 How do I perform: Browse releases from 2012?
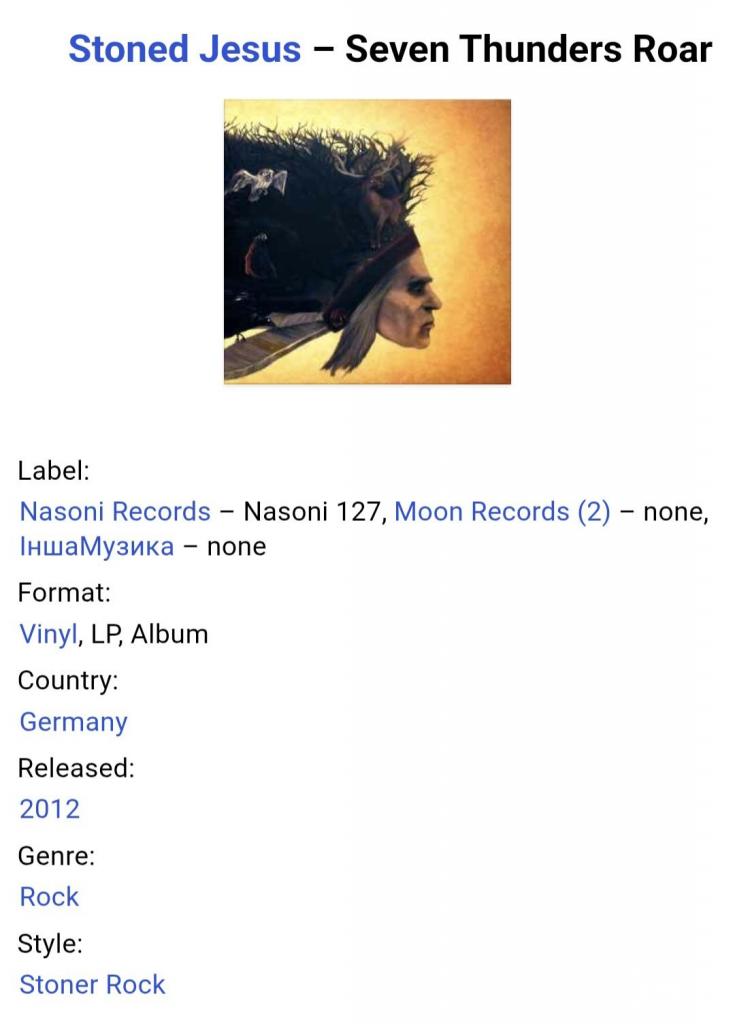point(50,809)
